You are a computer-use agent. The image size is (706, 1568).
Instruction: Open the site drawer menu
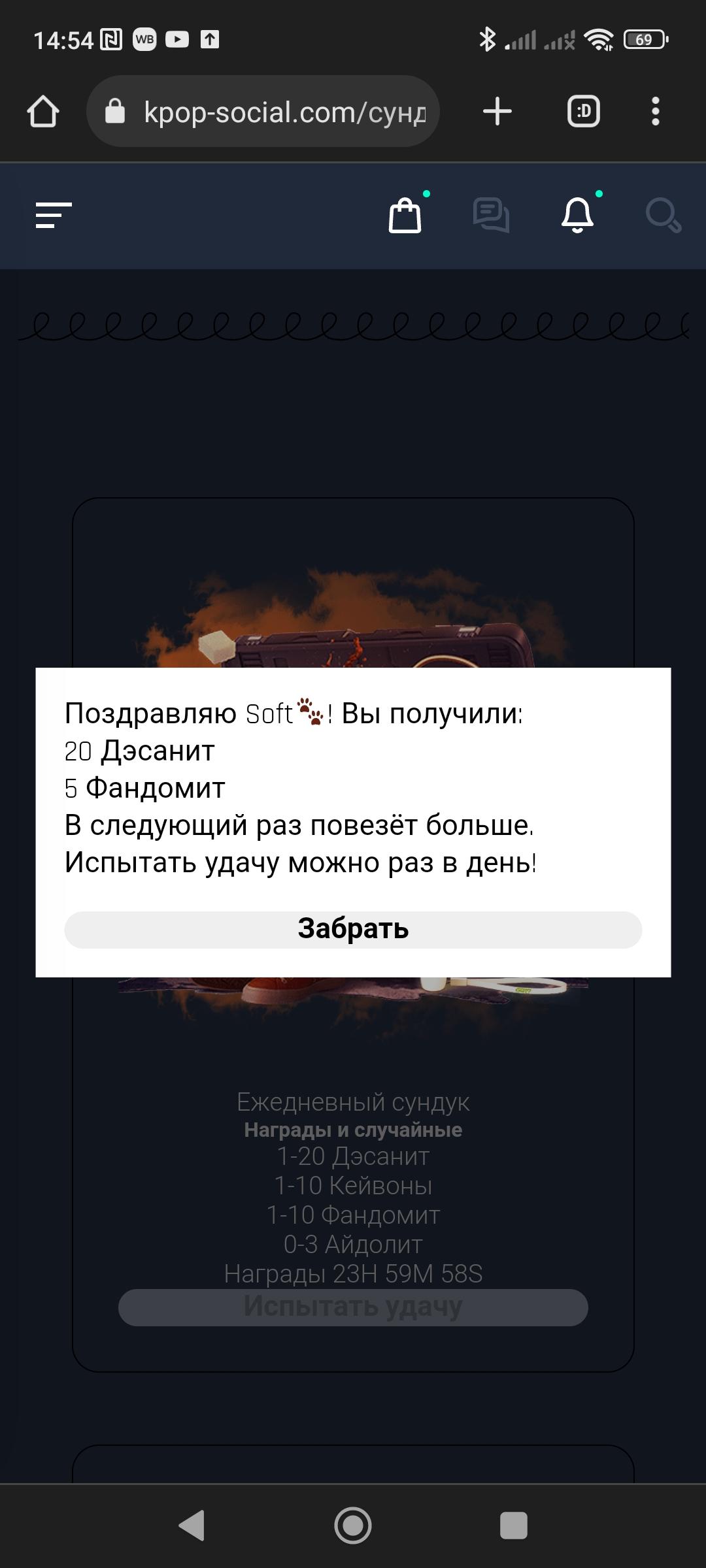(x=54, y=215)
